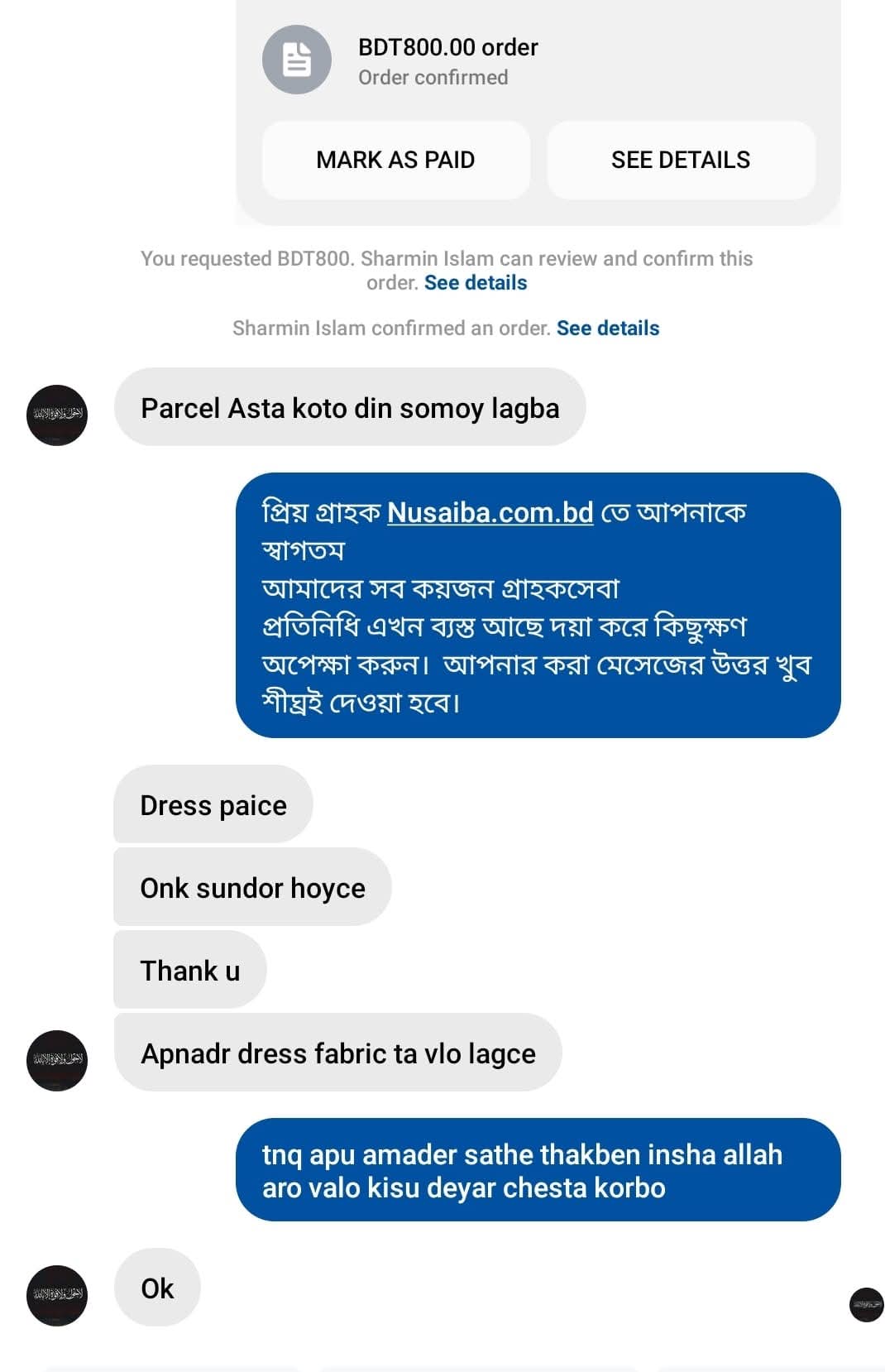Open See details after the BDT800 request

(x=476, y=283)
